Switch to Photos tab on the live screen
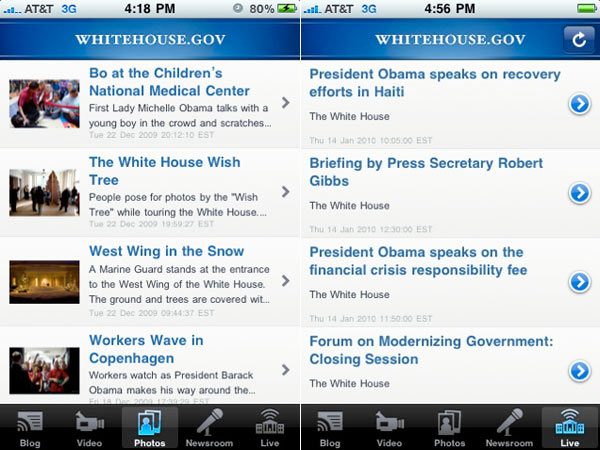Viewport: 600px width, 450px height. pos(450,427)
